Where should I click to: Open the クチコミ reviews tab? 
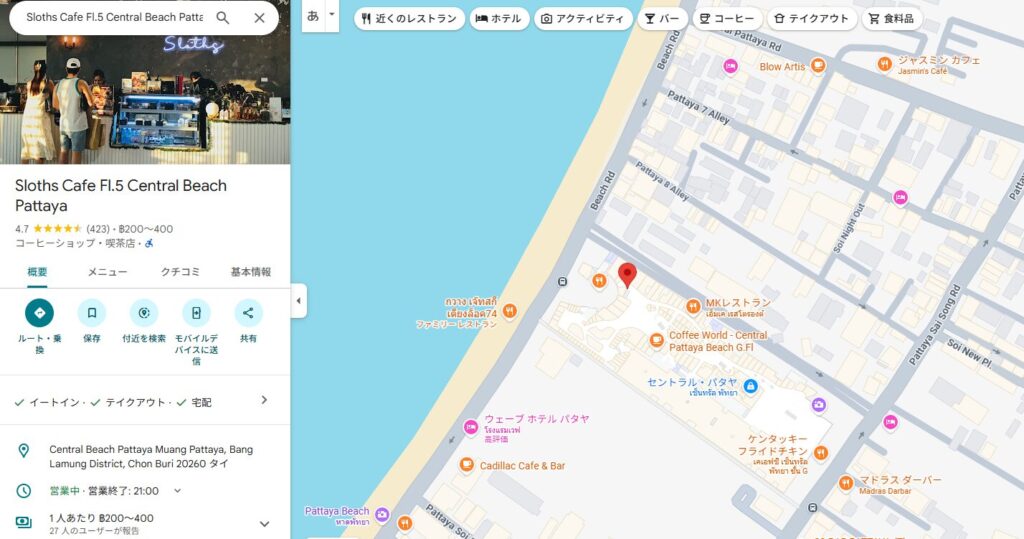(180, 272)
